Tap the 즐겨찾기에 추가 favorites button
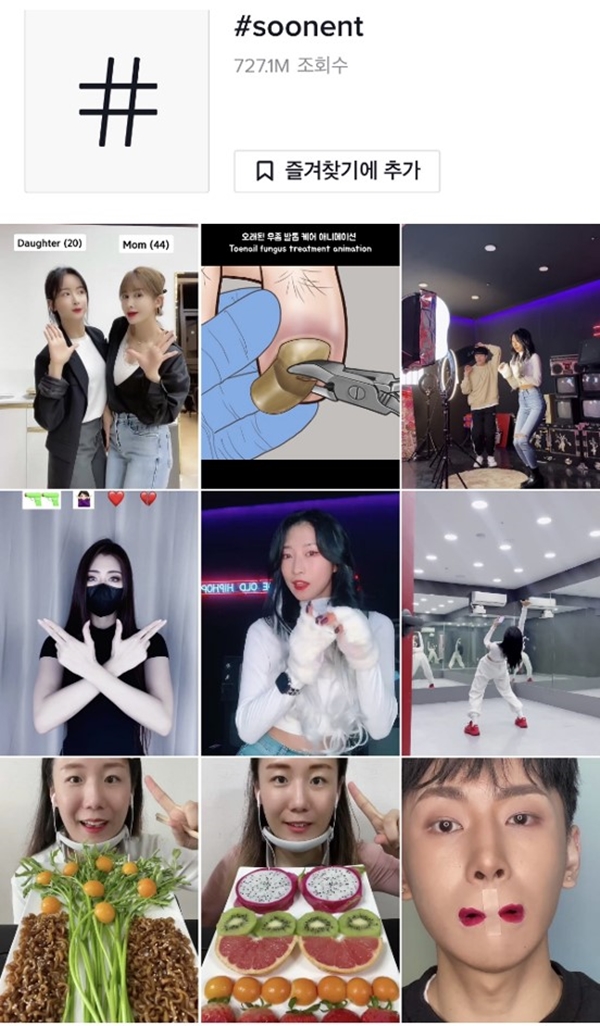Image resolution: width=600 pixels, height=1026 pixels. [x=337, y=171]
